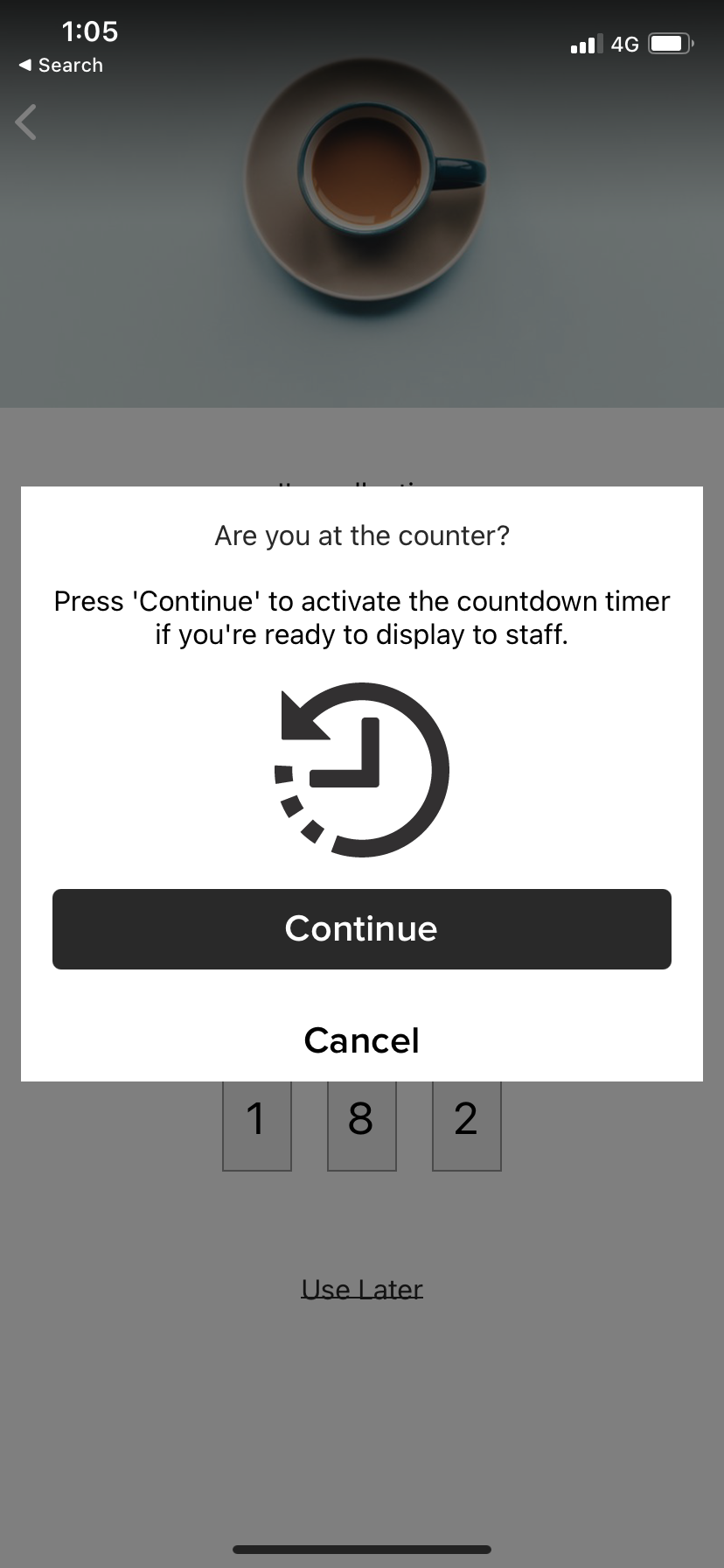The width and height of the screenshot is (724, 1568).
Task: Choose the Use Later link
Action: [362, 1289]
